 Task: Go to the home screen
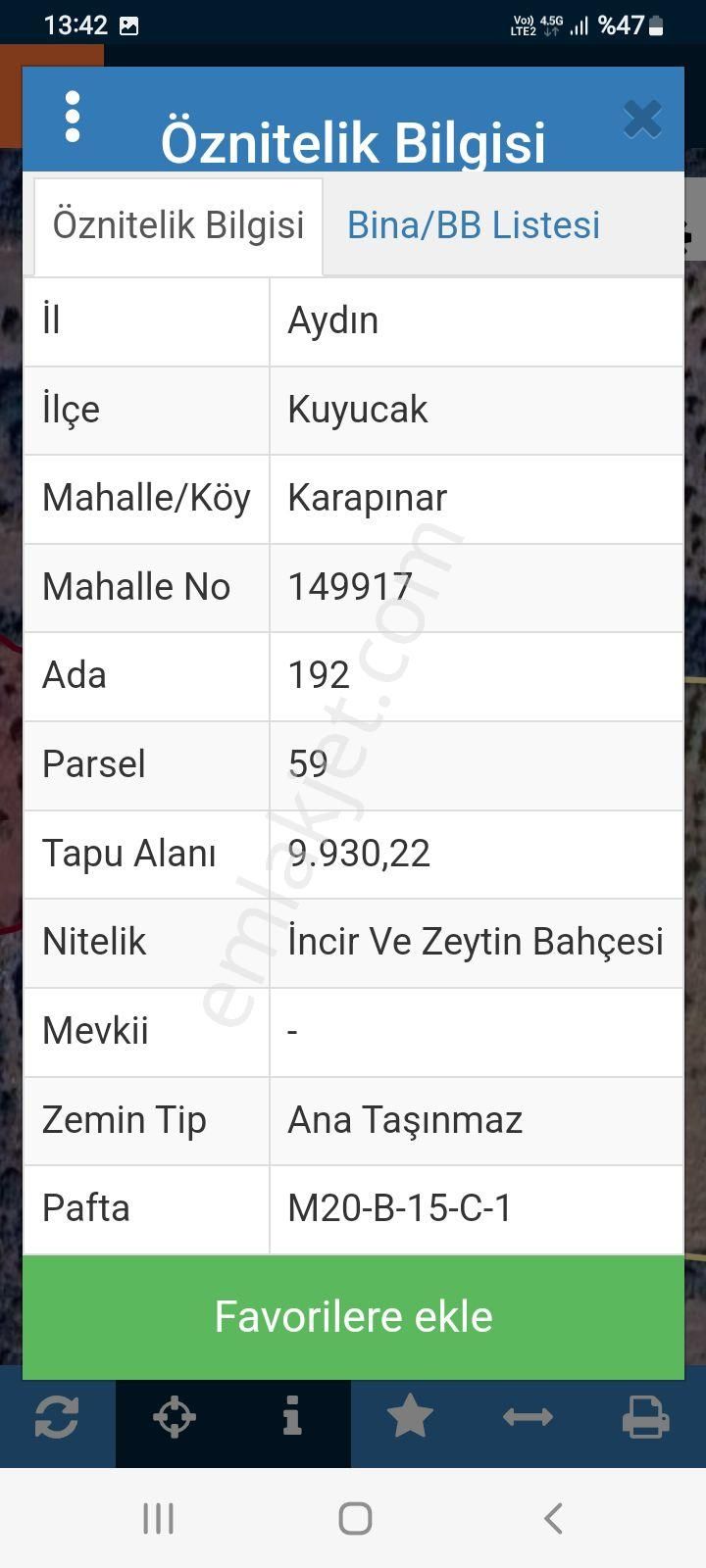point(354,1518)
